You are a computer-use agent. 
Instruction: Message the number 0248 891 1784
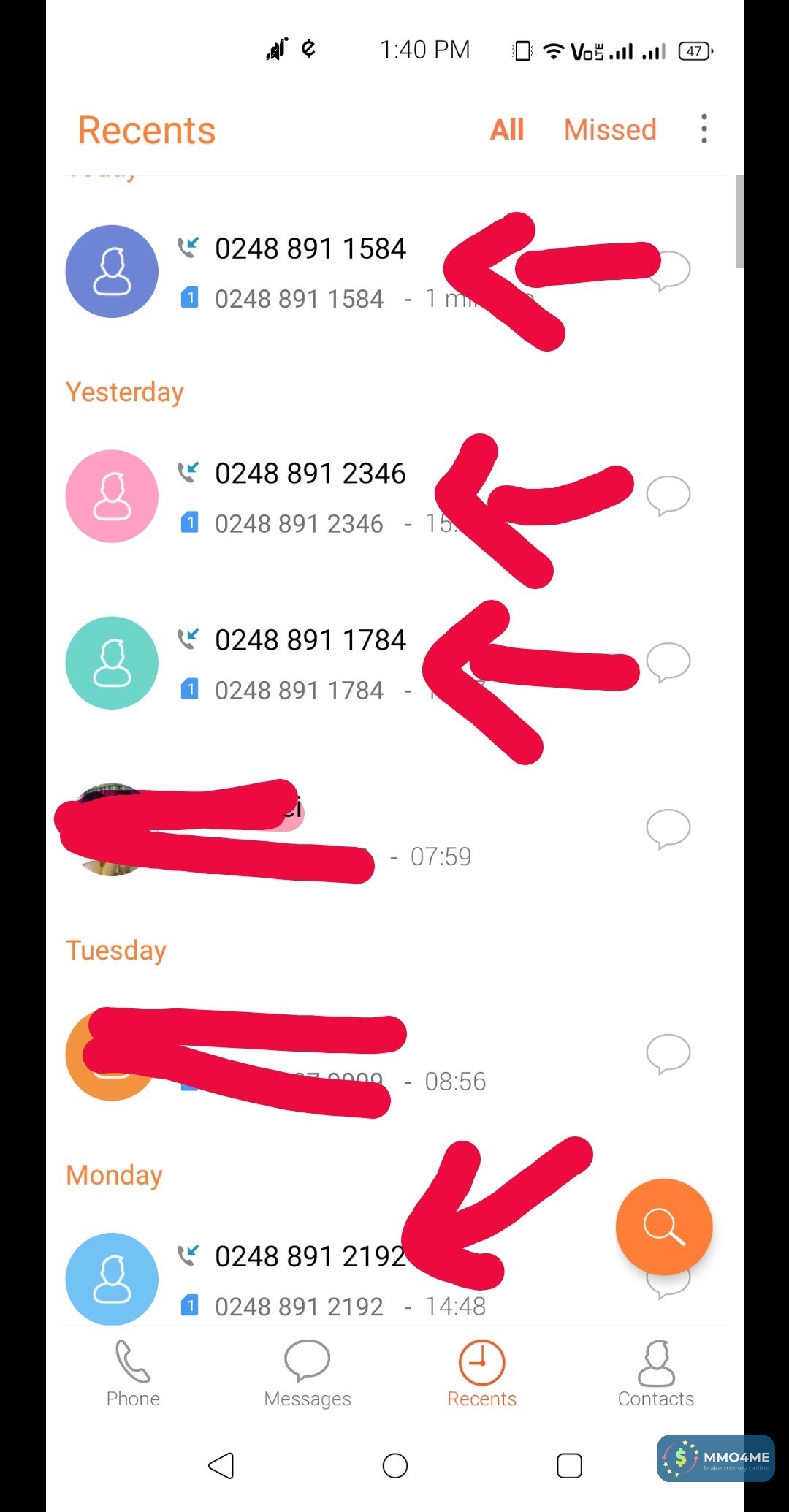(x=668, y=662)
